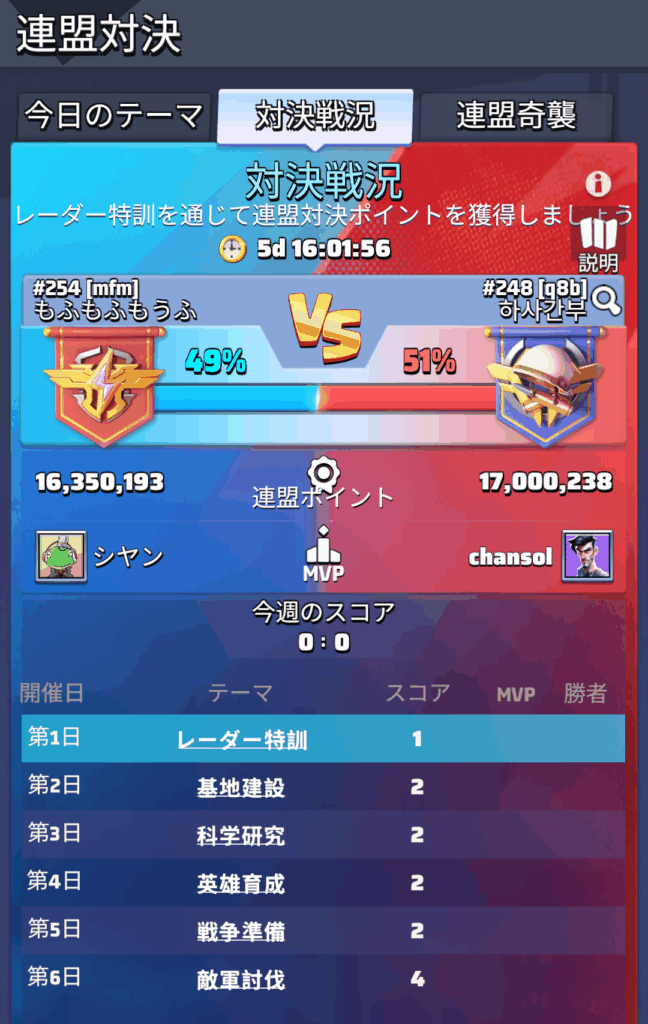Switch to the 今日のテーマ tab

(113, 116)
